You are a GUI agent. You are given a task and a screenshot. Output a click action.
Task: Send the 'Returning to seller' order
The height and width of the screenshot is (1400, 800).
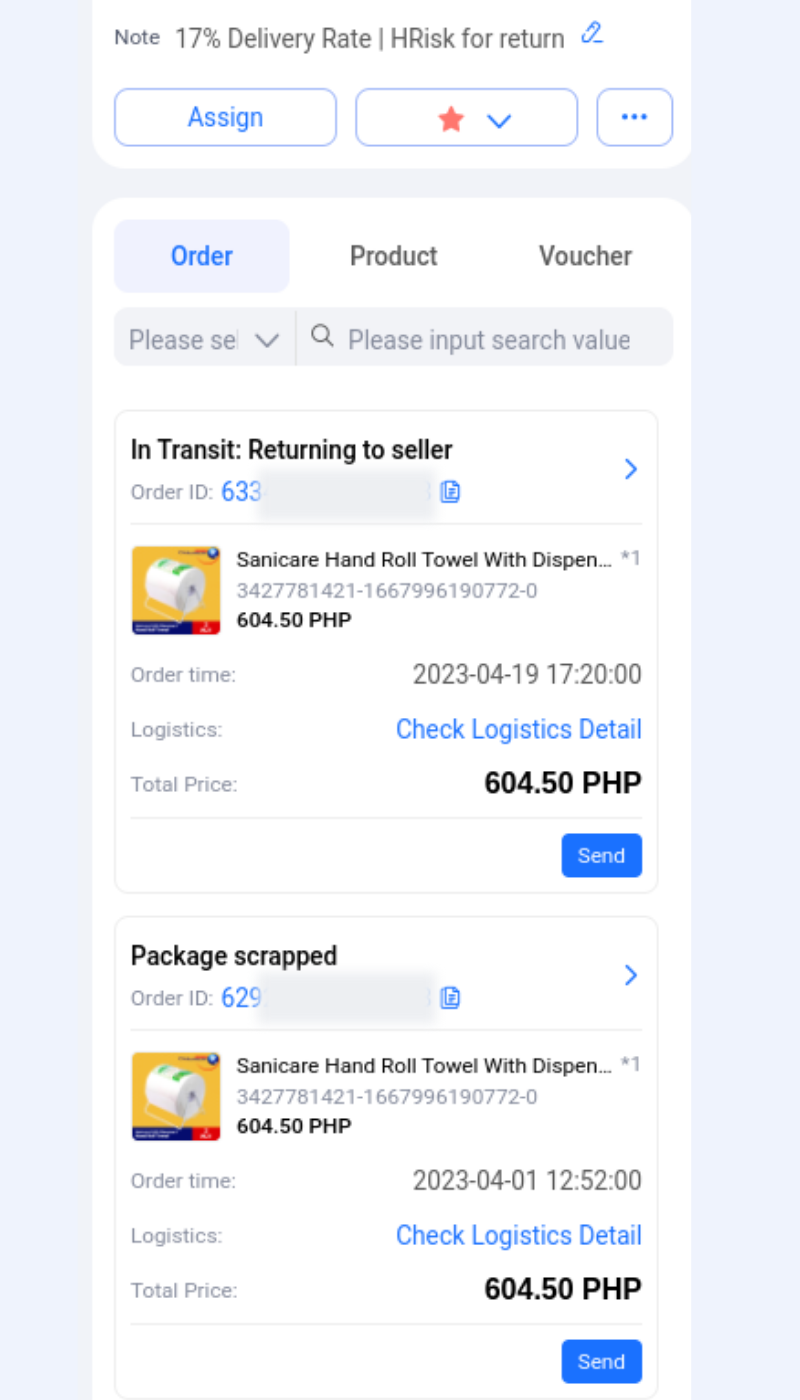(601, 856)
